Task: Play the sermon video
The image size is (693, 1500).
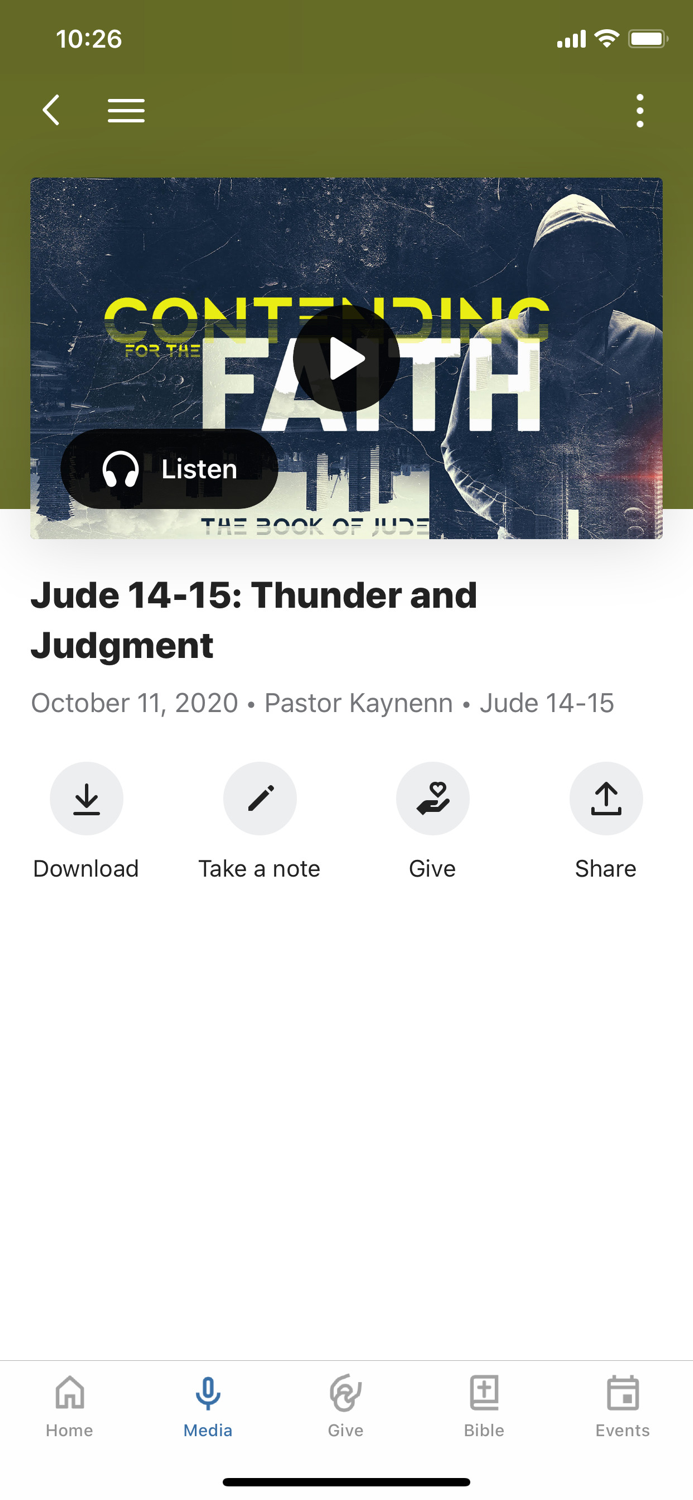Action: [x=346, y=358]
